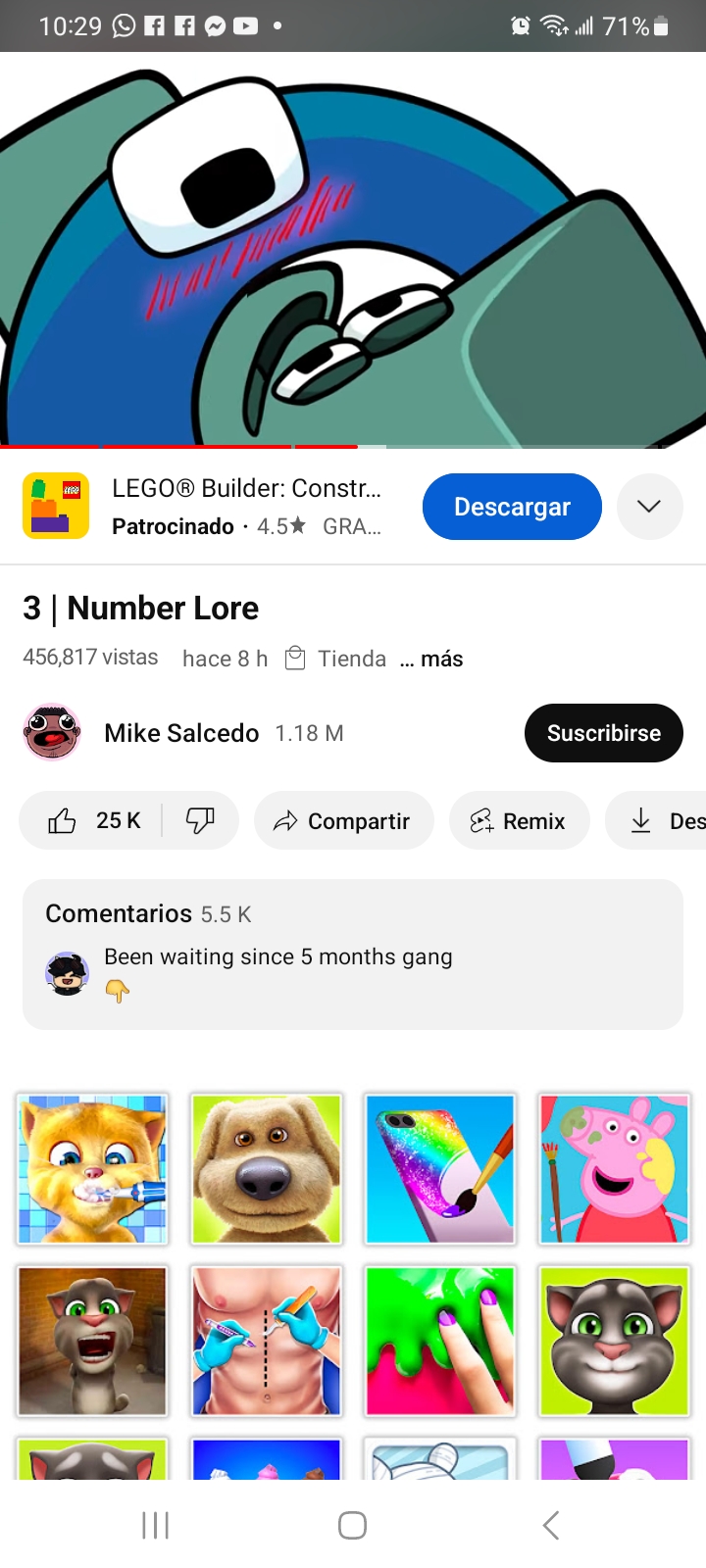Go back with the system back button
This screenshot has height=1568, width=706.
[x=551, y=1525]
